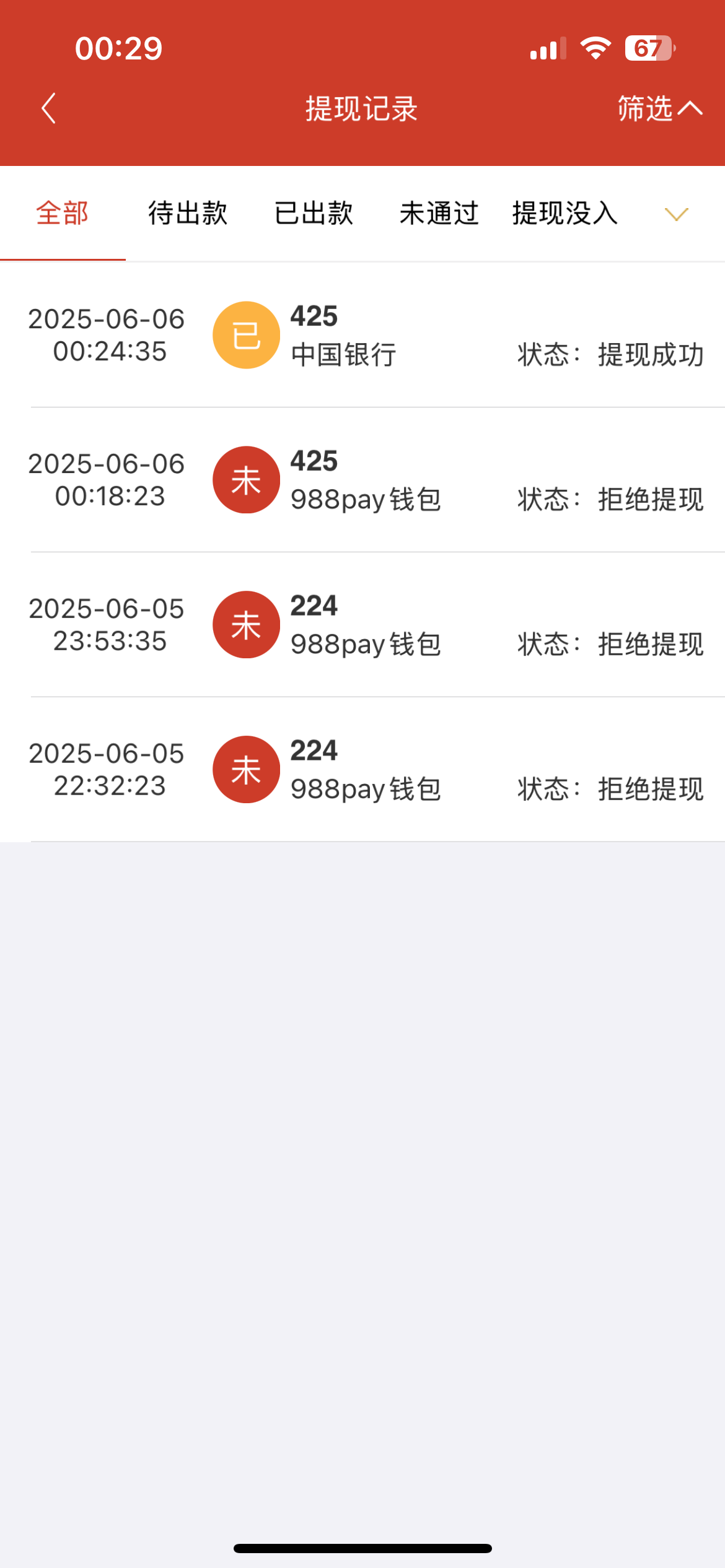
Task: Select the 已出款 tab
Action: (x=314, y=213)
